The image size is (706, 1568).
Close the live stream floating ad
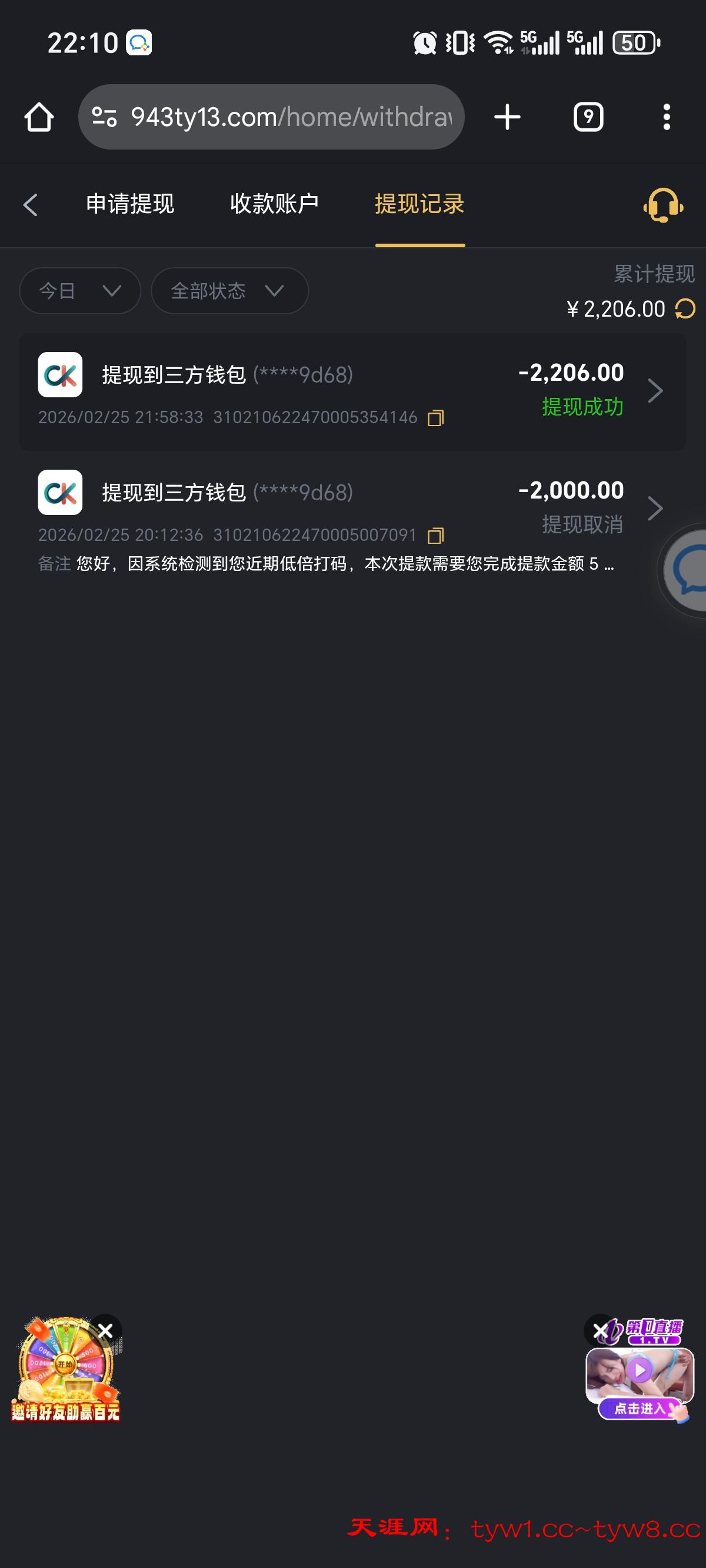600,1331
